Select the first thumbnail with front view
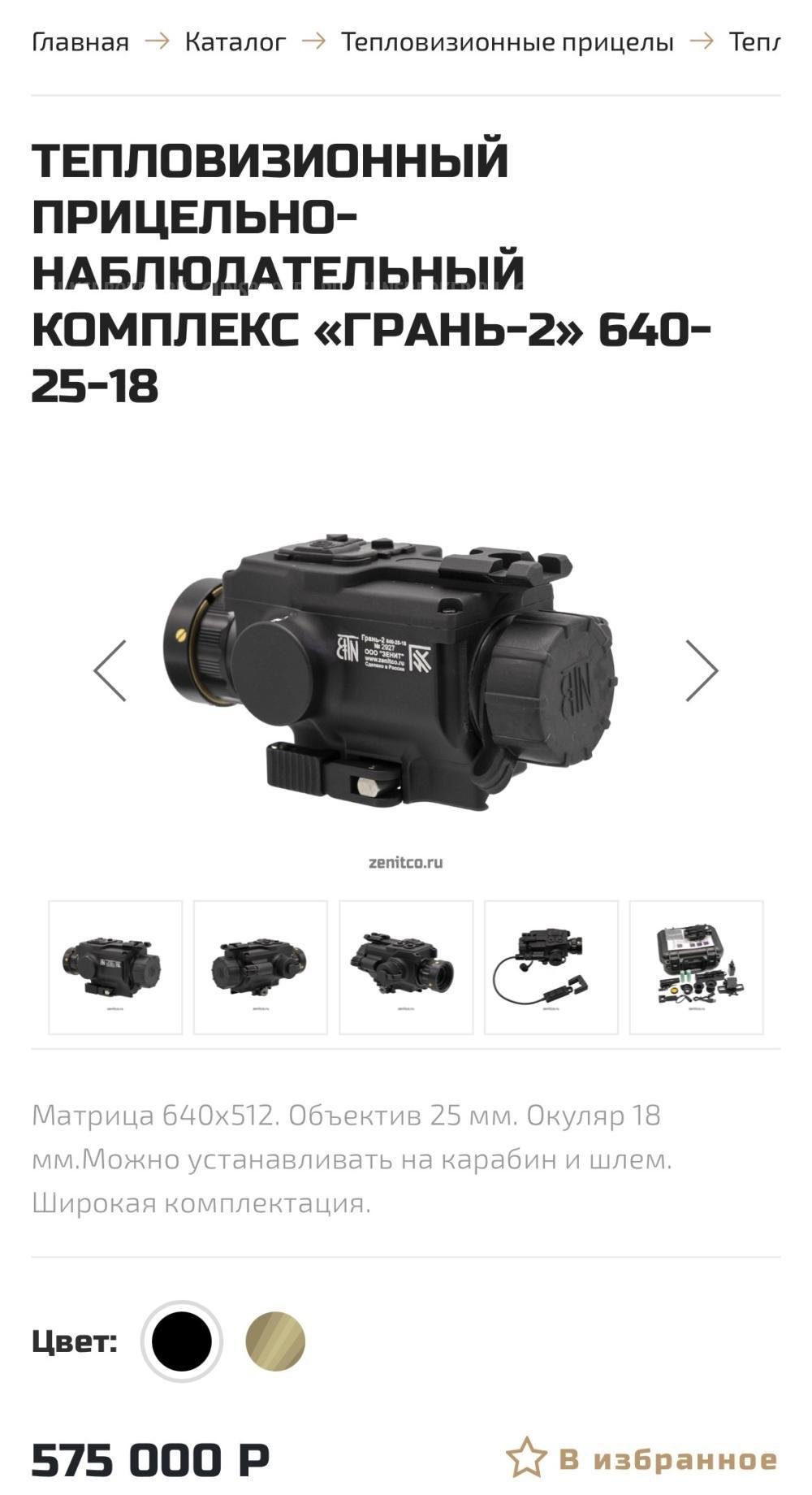812x1495 pixels. (115, 967)
